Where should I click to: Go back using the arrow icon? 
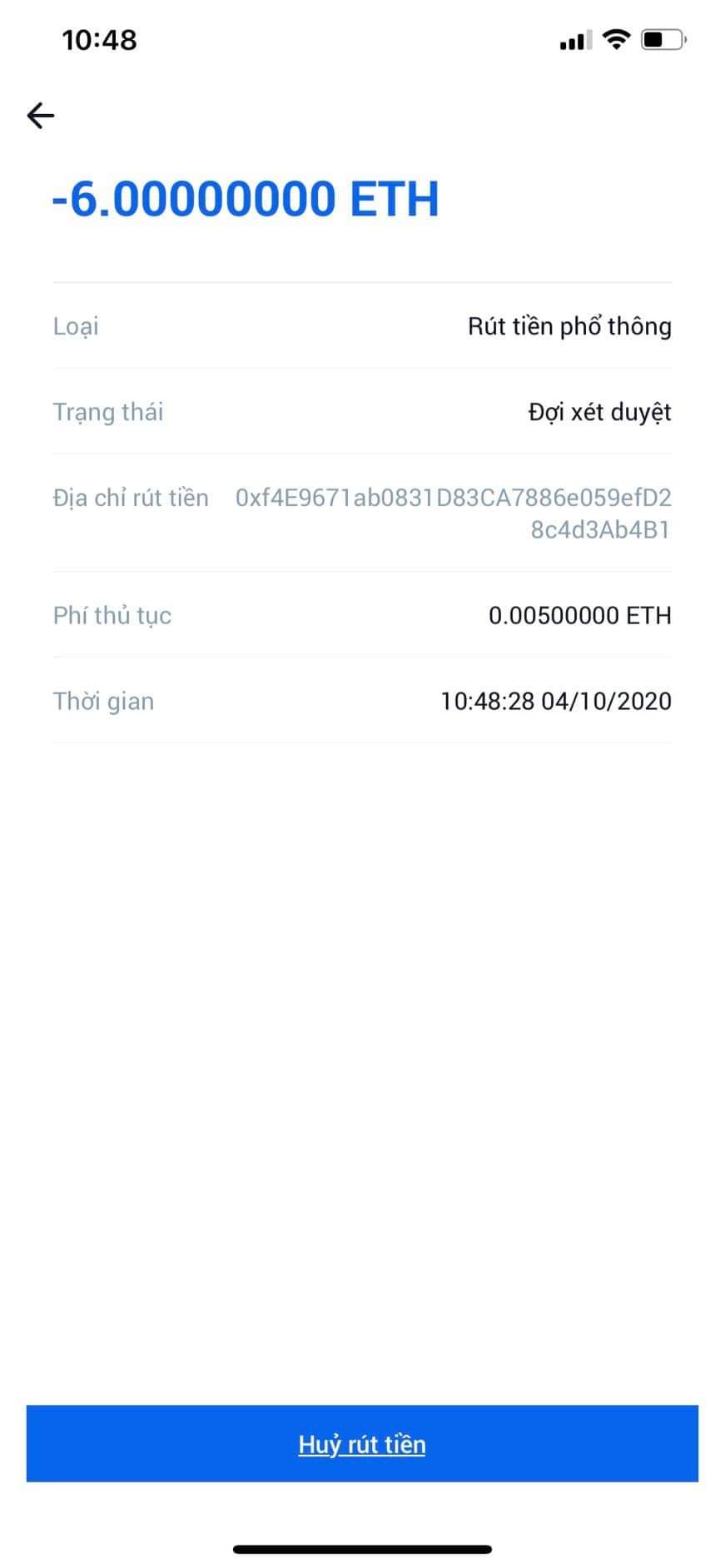click(40, 116)
